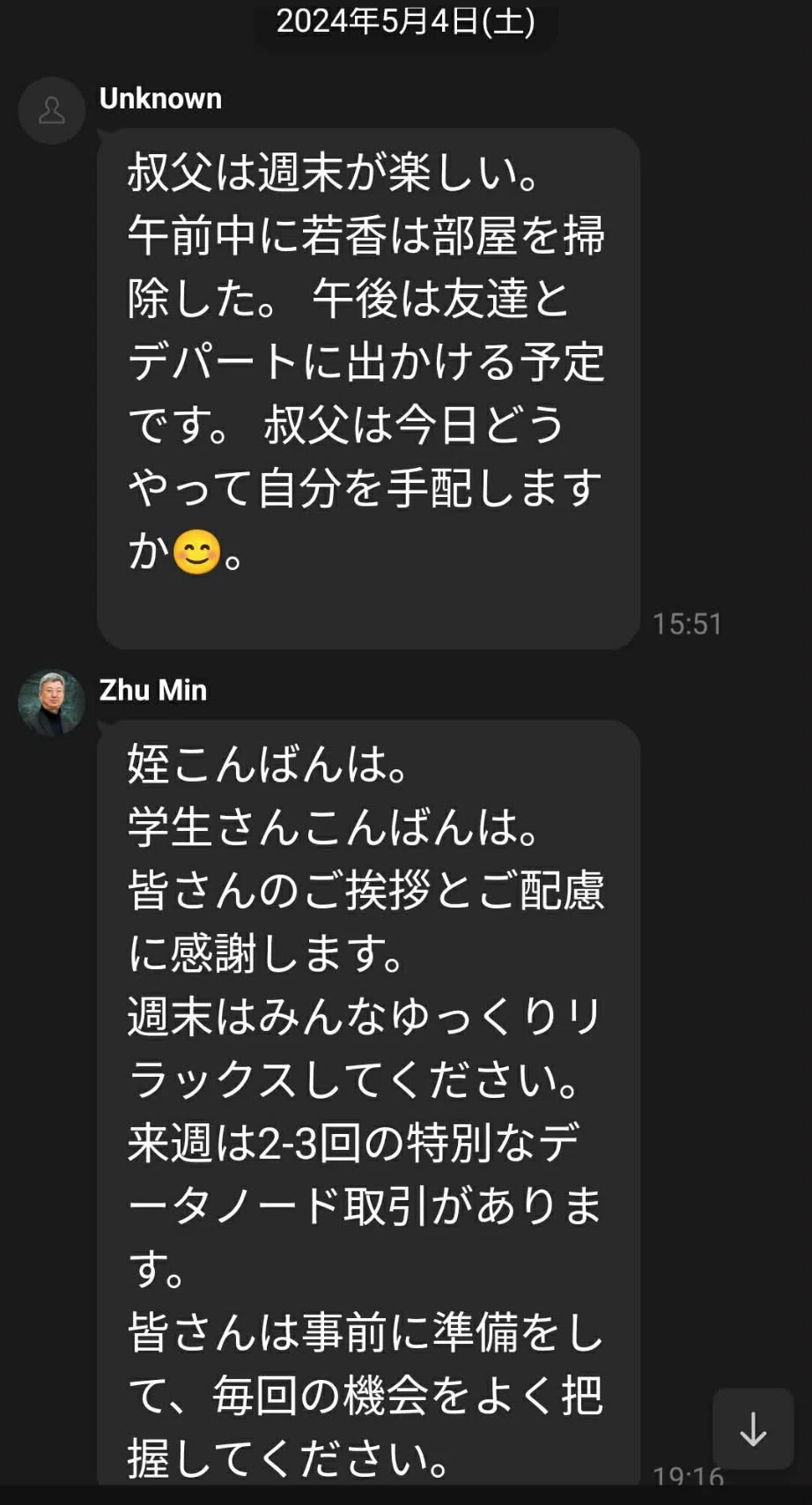The height and width of the screenshot is (1505, 812).
Task: Open Zhu Min's profile picture
Action: click(x=52, y=702)
